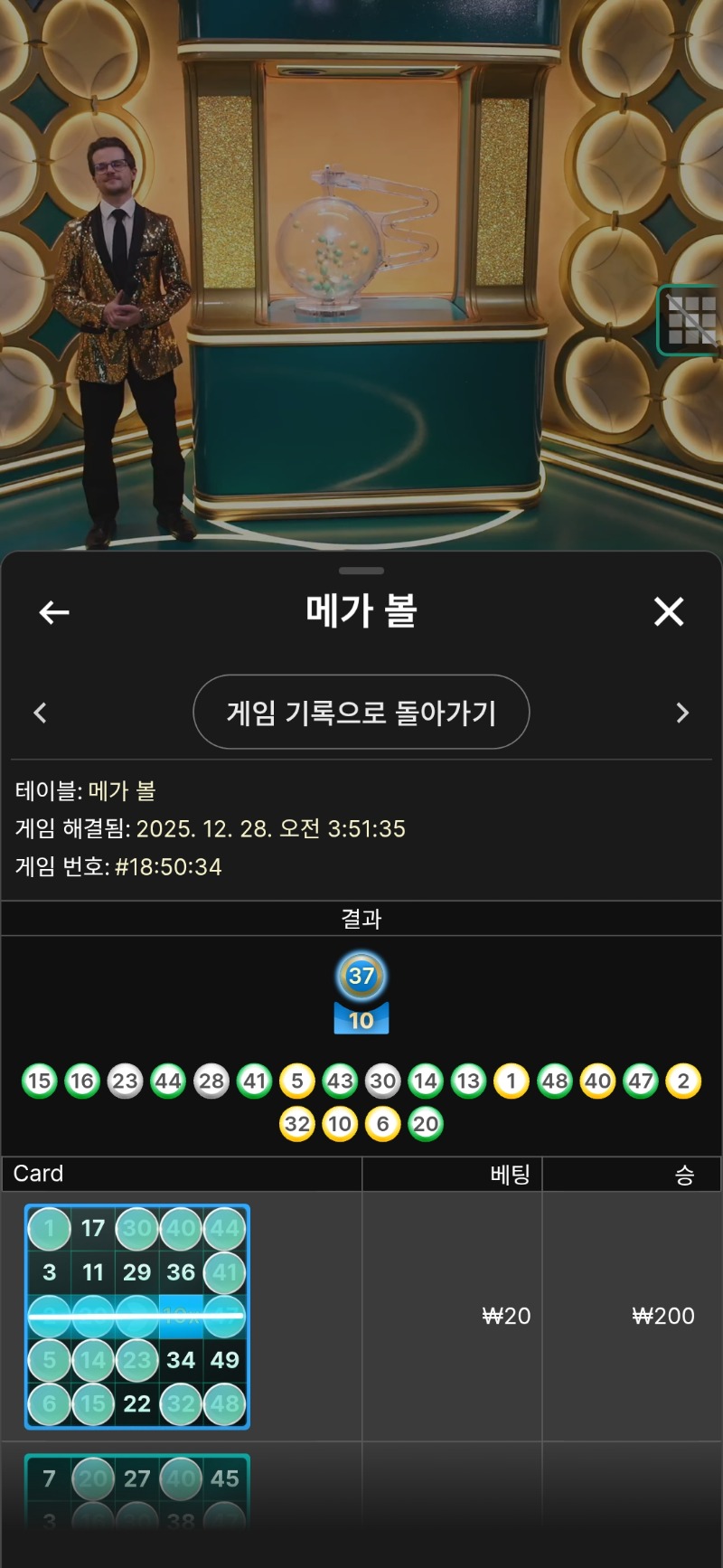This screenshot has width=723, height=1568.
Task: Open the card grid icon on video
Action: (x=690, y=321)
